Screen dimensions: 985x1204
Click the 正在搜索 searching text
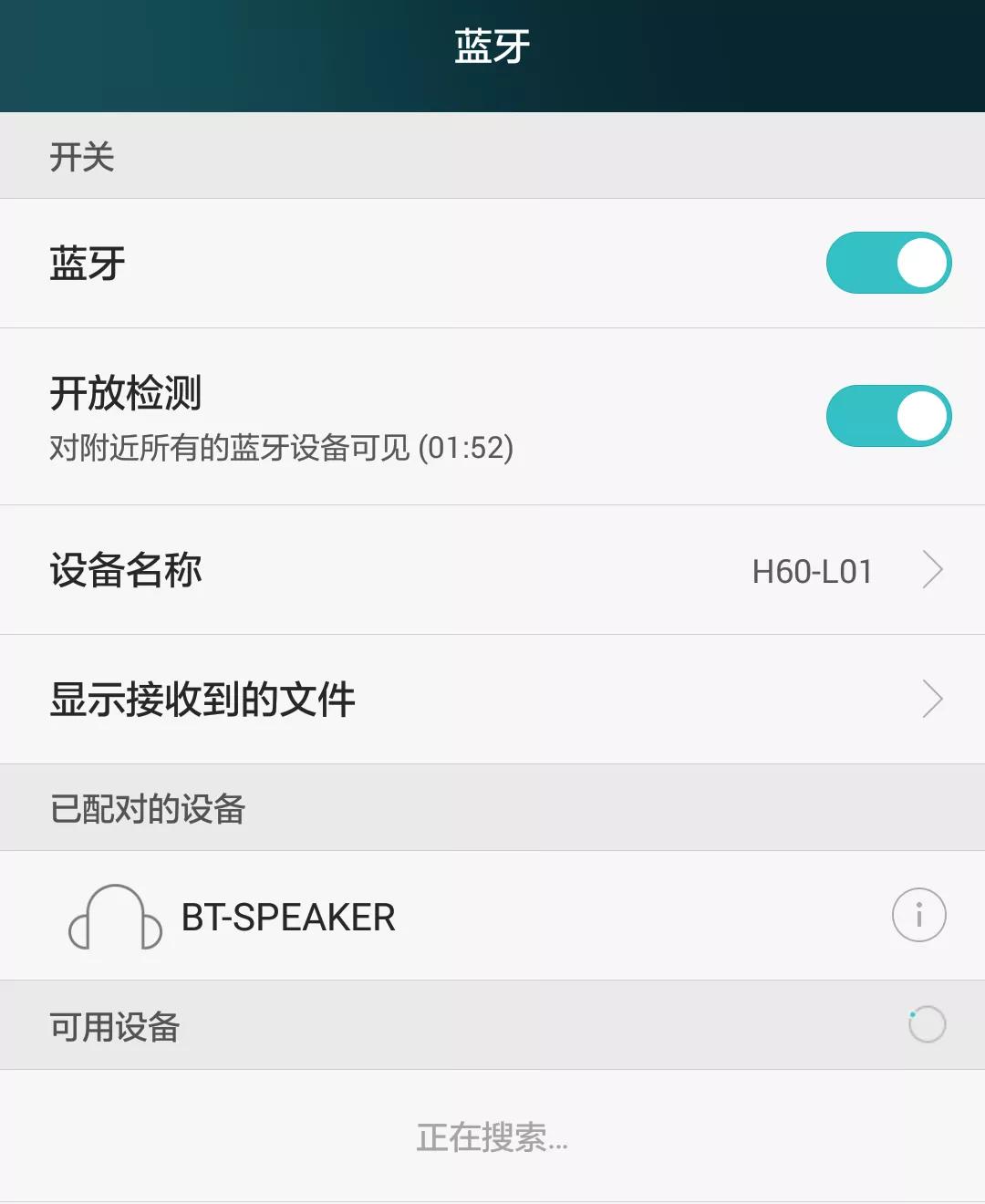(x=493, y=1140)
